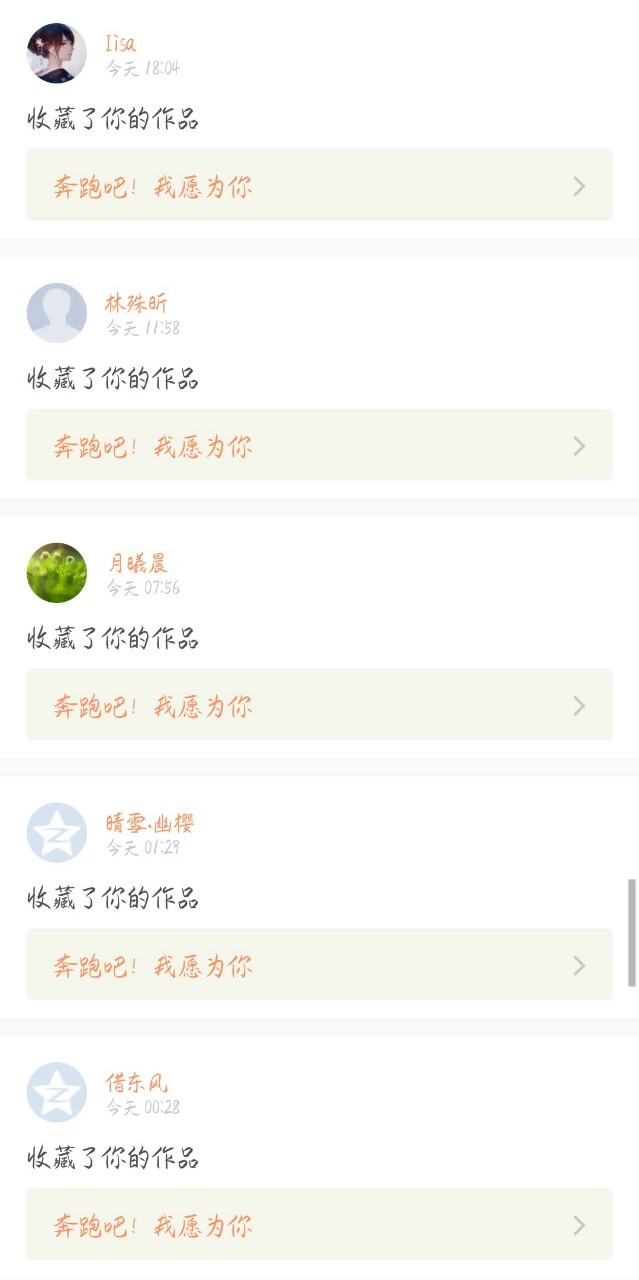This screenshot has height=1280, width=639.
Task: Open 借东风's profile avatar
Action: coord(56,1092)
